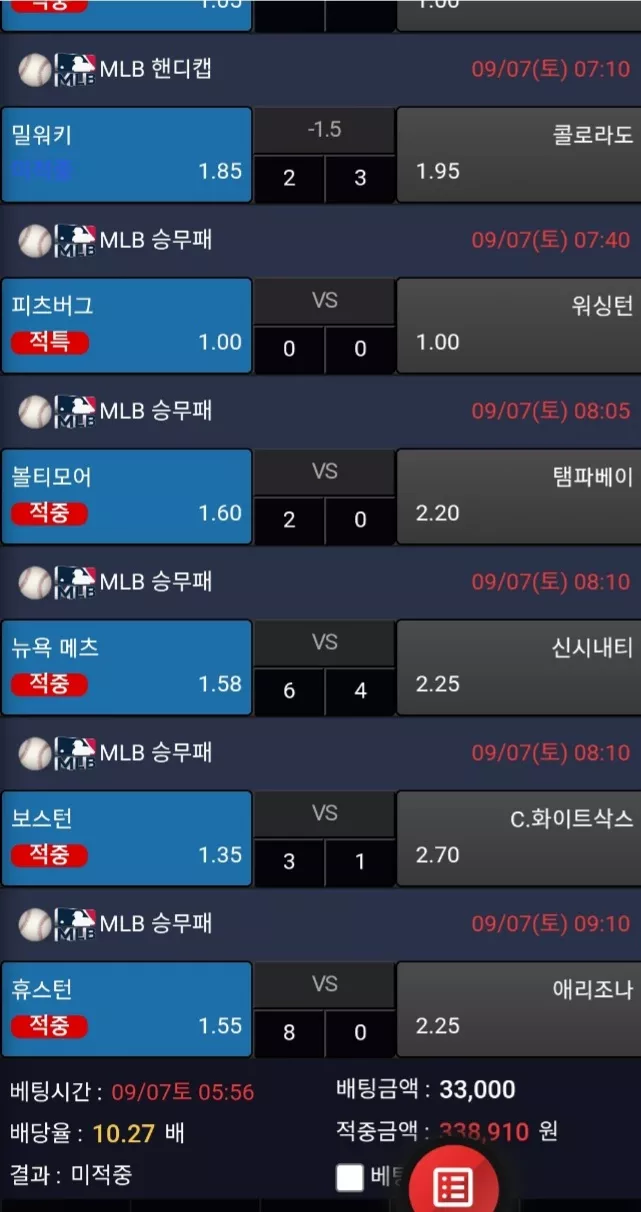The width and height of the screenshot is (641, 1212).
Task: Tick the checkbox under the 적중금액 line
Action: tap(349, 1177)
